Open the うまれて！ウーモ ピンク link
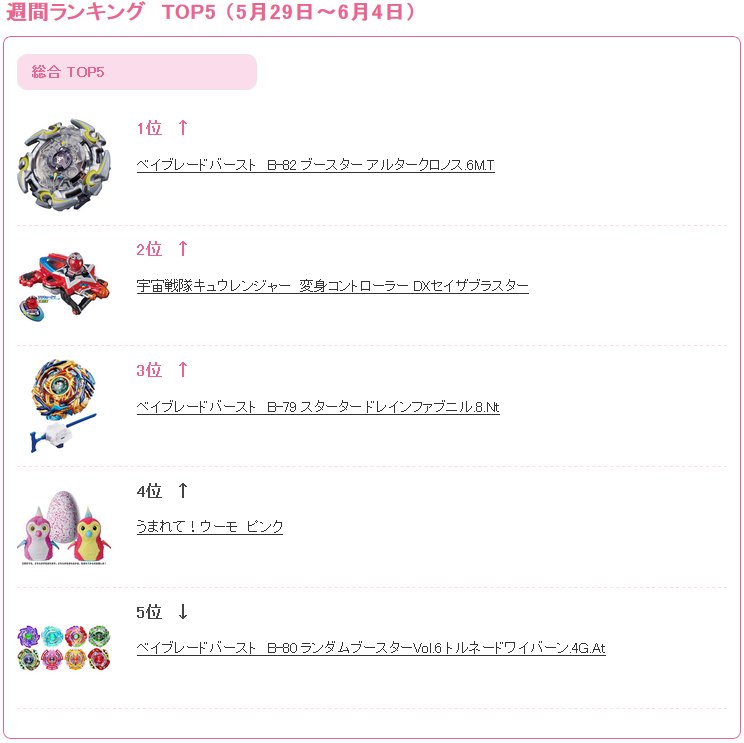744x743 pixels. [210, 527]
